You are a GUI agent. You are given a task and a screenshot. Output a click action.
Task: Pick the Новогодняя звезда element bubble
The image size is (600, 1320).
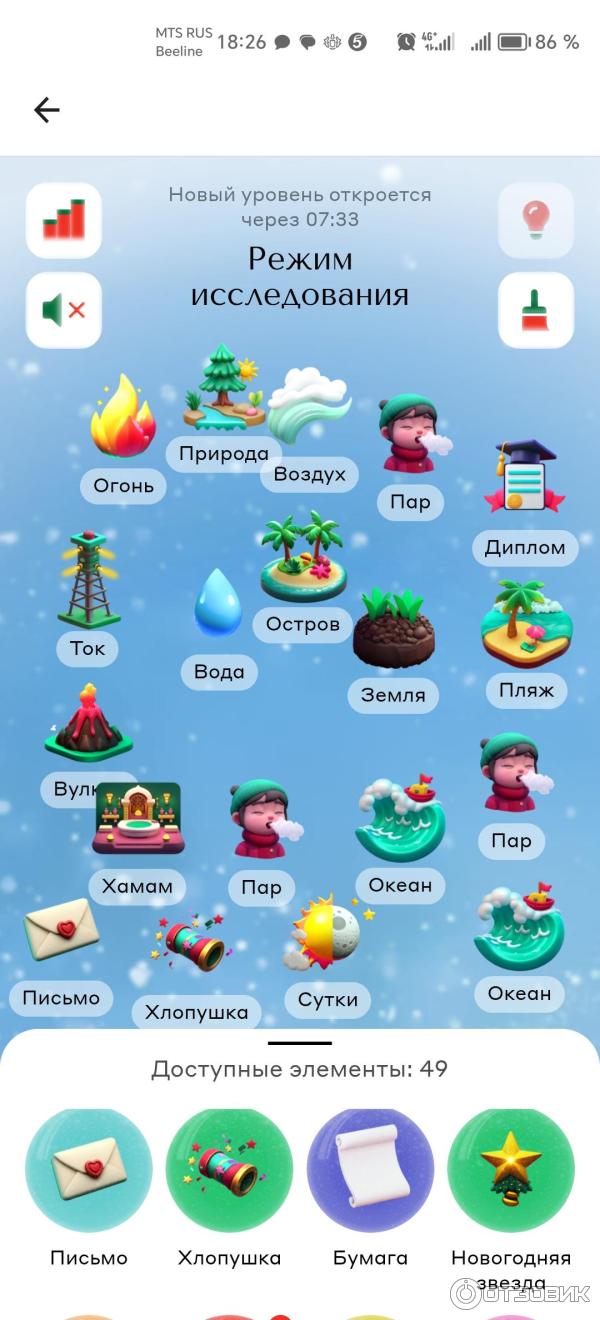511,1171
